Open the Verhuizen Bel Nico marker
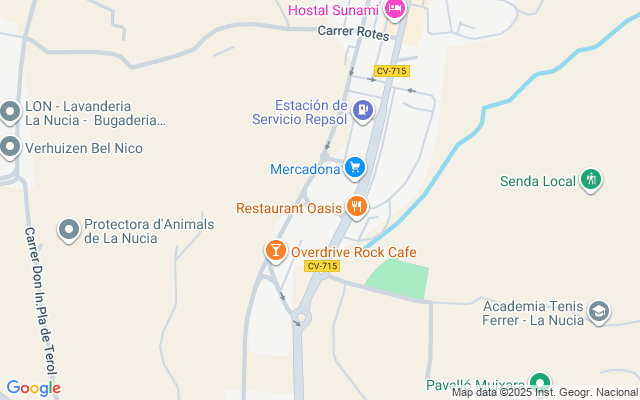The height and width of the screenshot is (400, 640). [x=11, y=148]
